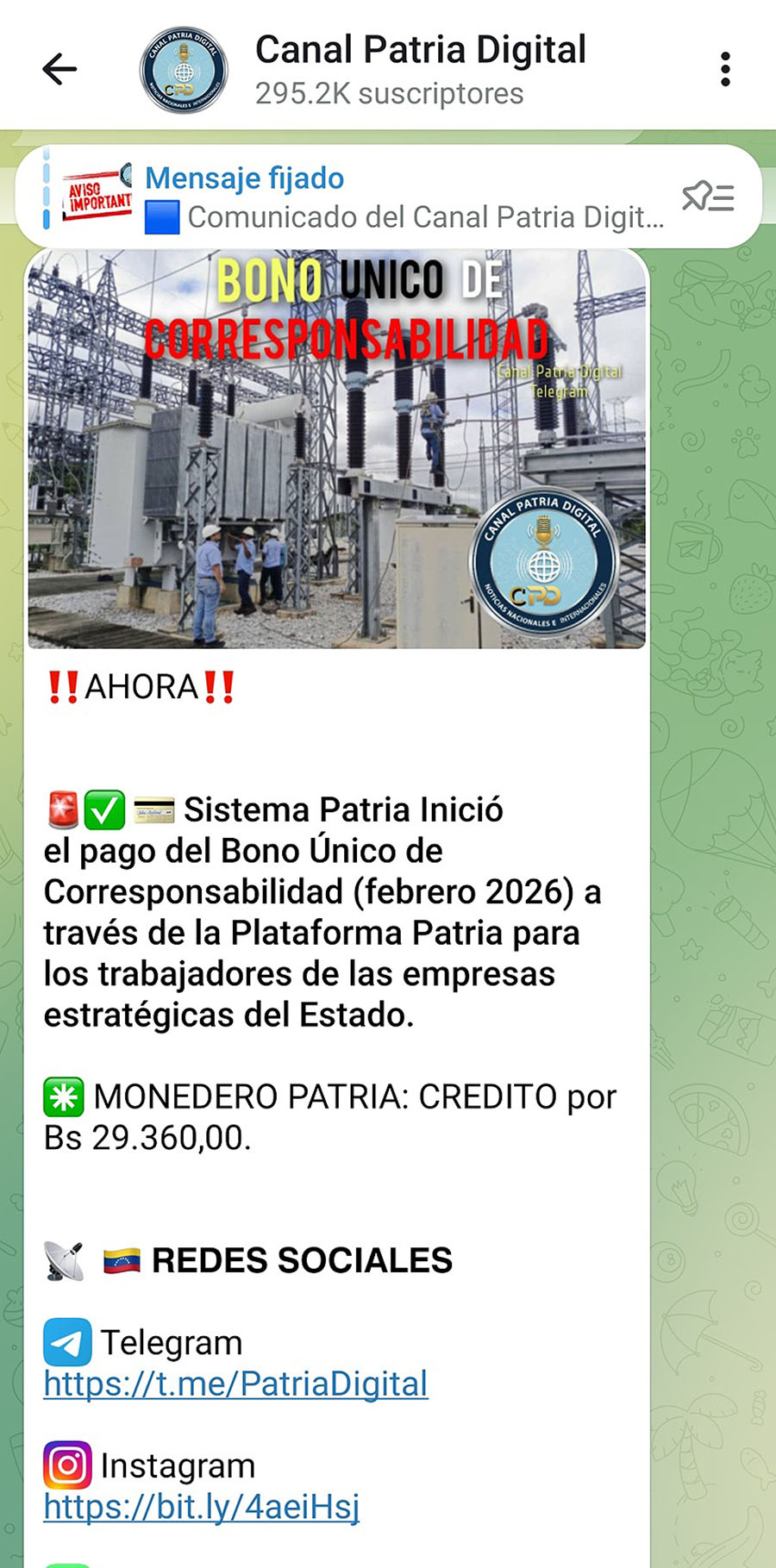Open the t.me/PatriaDigital Telegram link
Image resolution: width=776 pixels, height=1568 pixels.
[235, 1384]
